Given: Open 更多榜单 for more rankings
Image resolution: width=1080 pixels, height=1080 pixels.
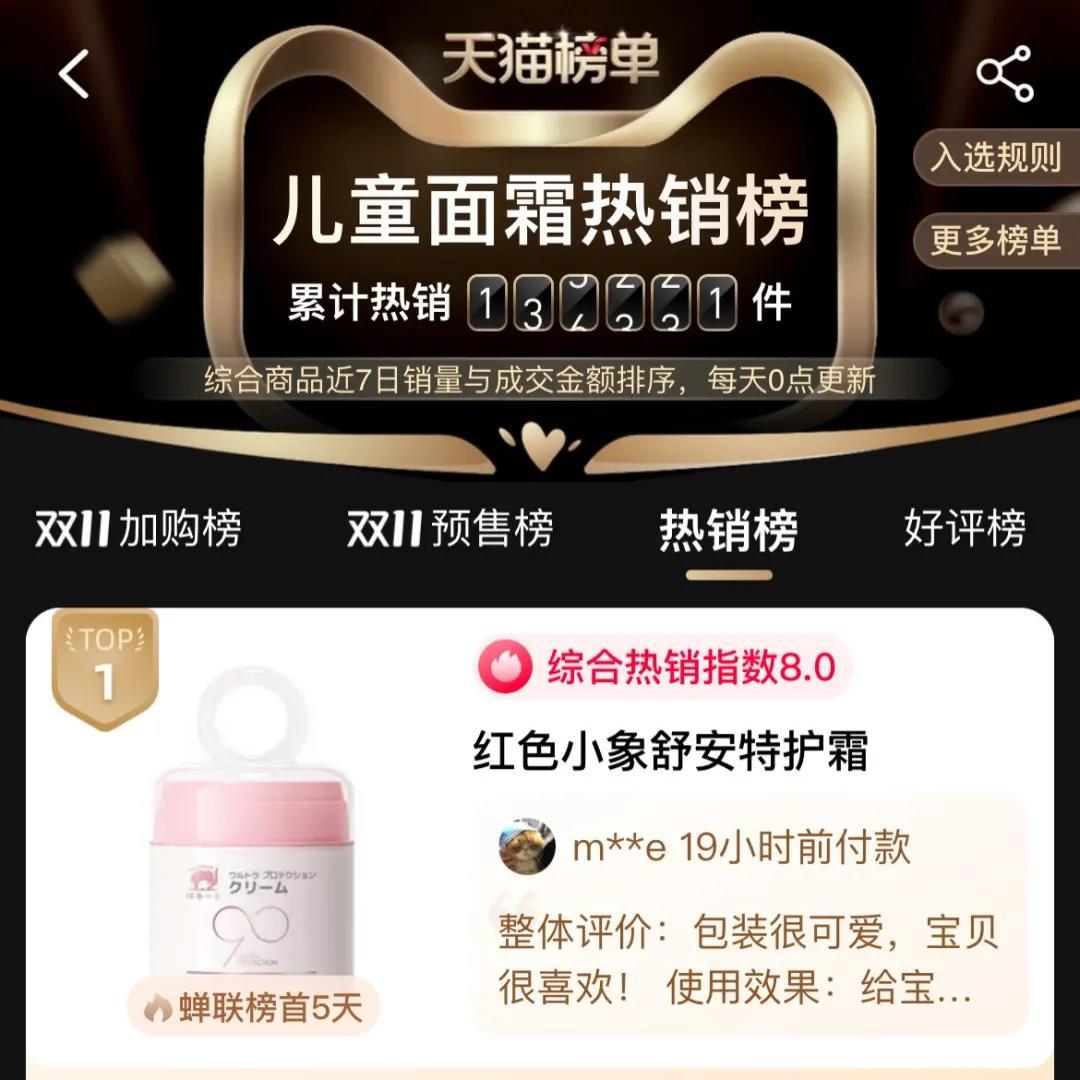Looking at the screenshot, I should 994,241.
